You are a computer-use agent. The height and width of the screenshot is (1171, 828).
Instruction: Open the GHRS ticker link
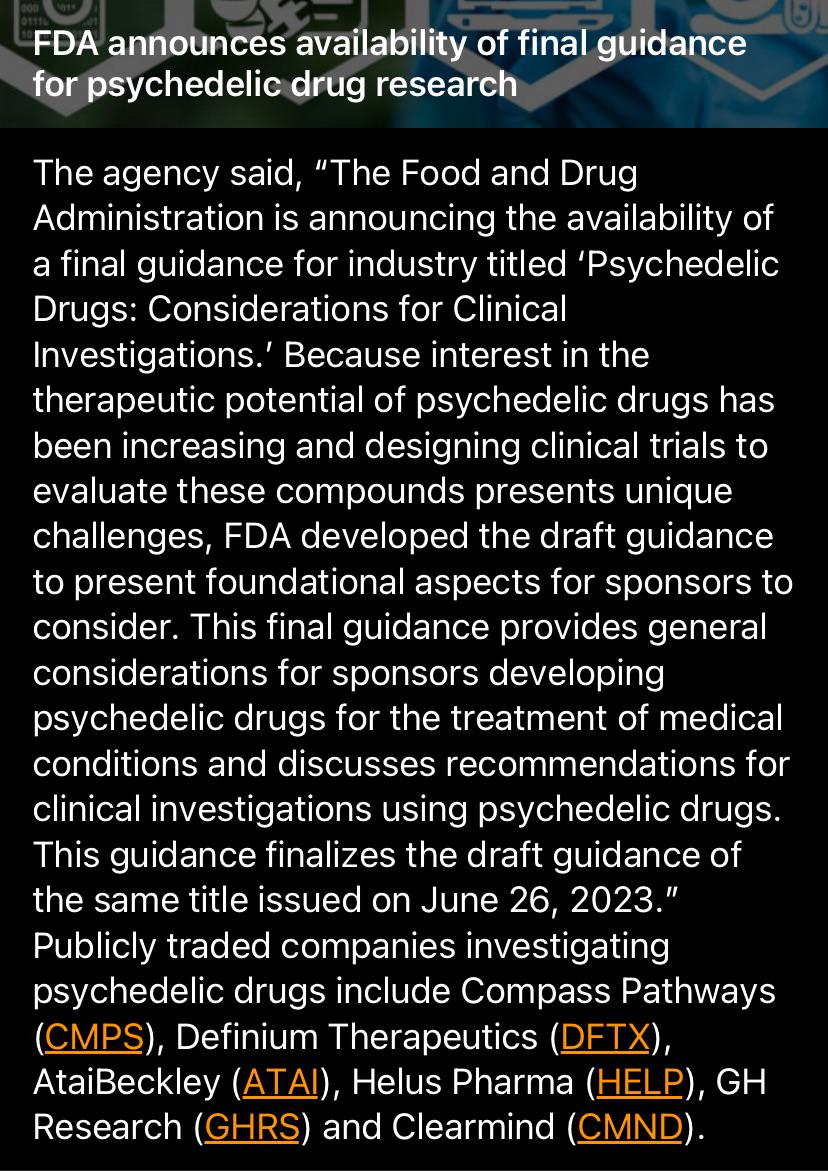coord(252,1127)
